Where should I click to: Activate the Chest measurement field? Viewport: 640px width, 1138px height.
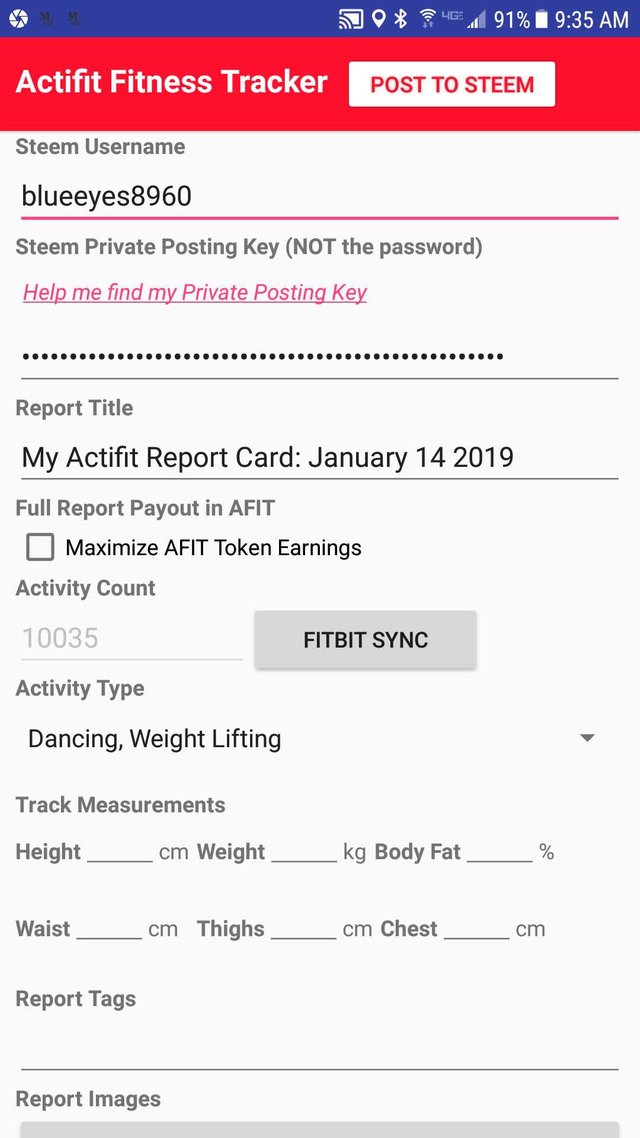click(477, 928)
